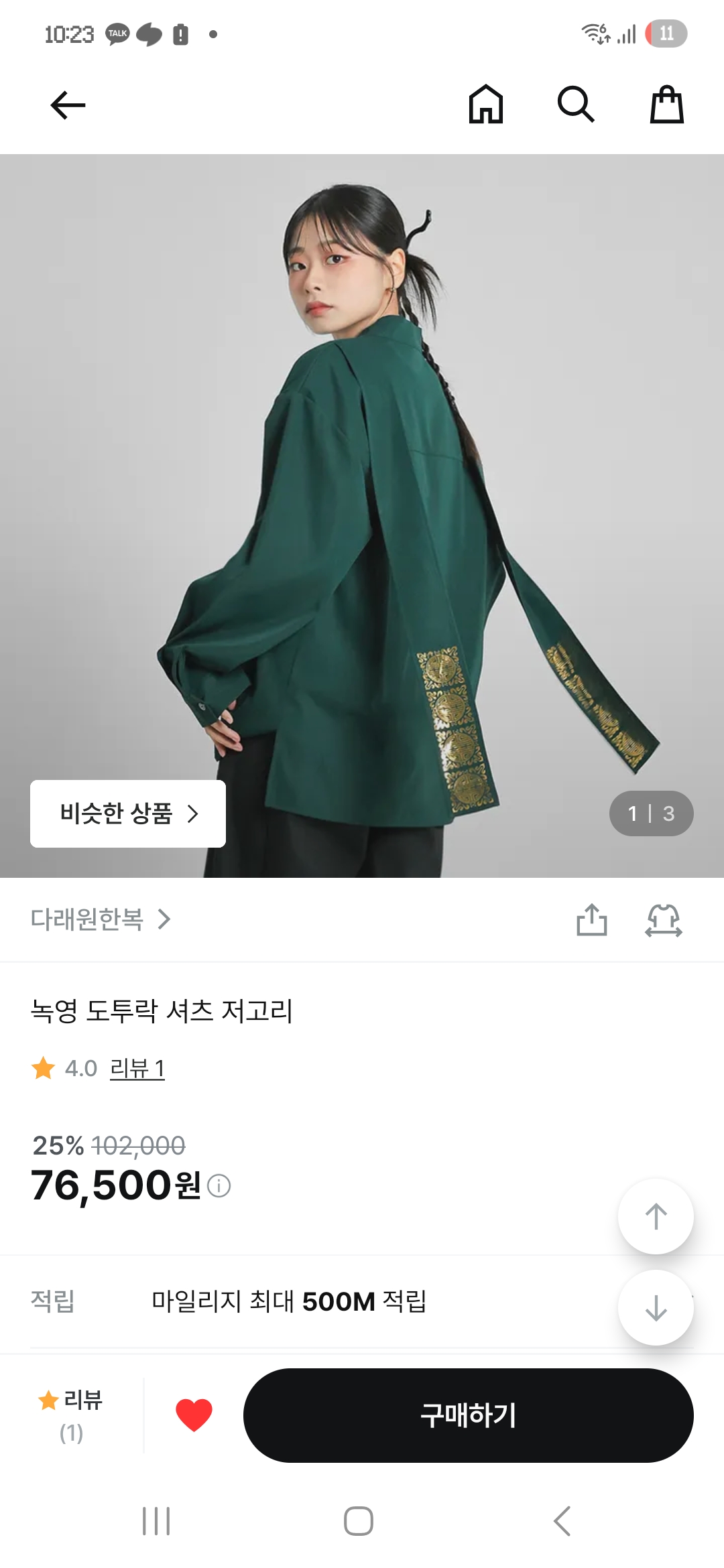Go to the system home screen
This screenshot has width=724, height=1568.
[359, 1521]
